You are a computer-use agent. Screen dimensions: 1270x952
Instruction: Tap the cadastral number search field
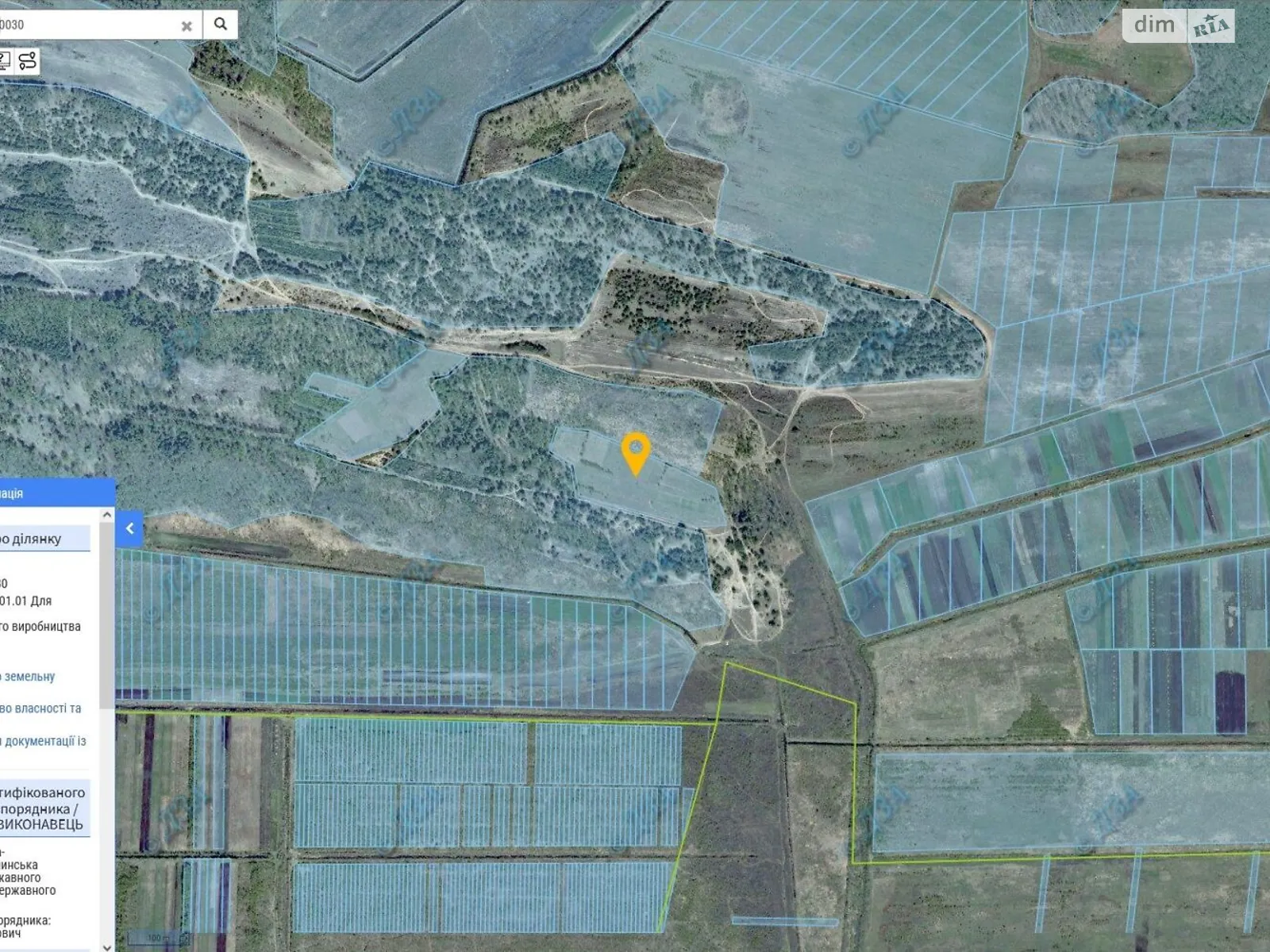click(x=87, y=25)
